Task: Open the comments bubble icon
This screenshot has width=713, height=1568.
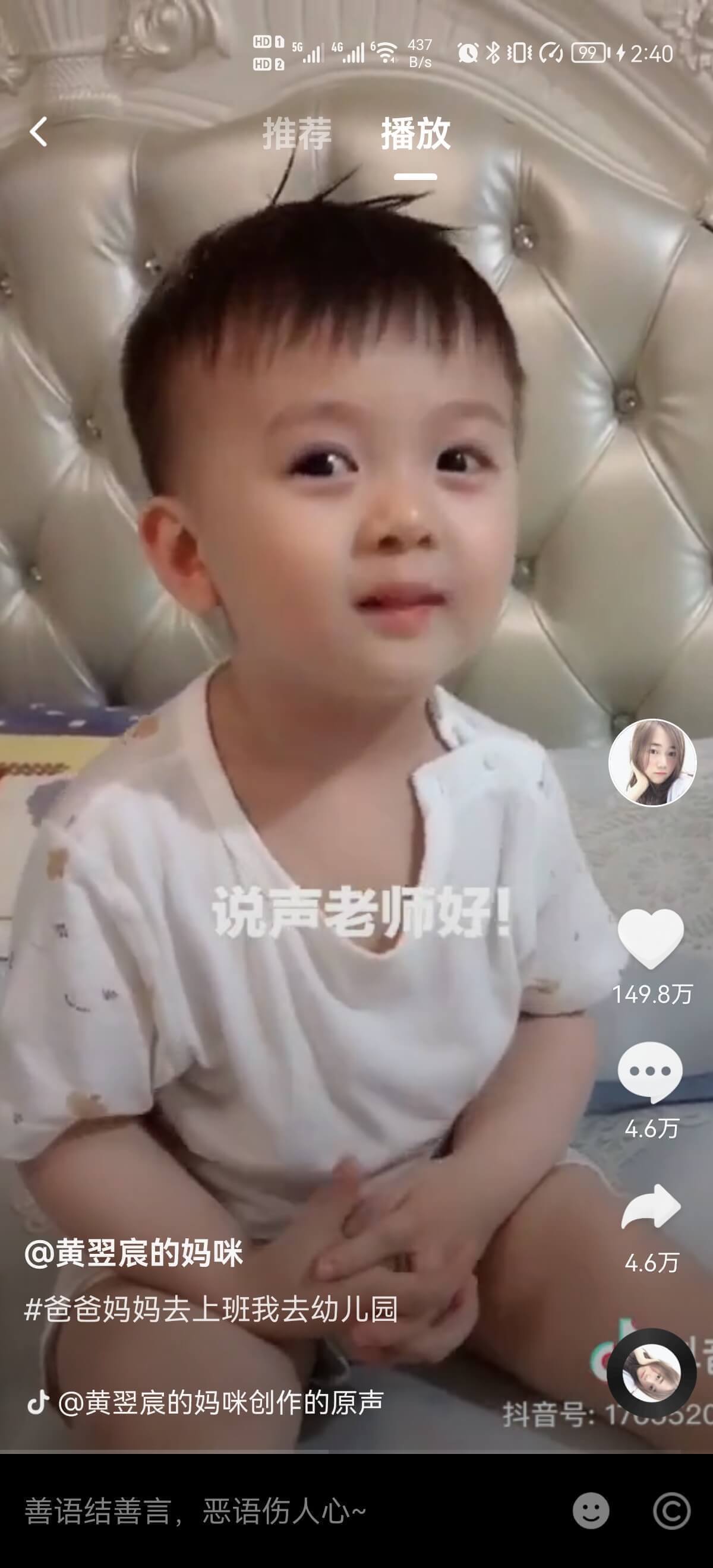Action: [x=650, y=1073]
